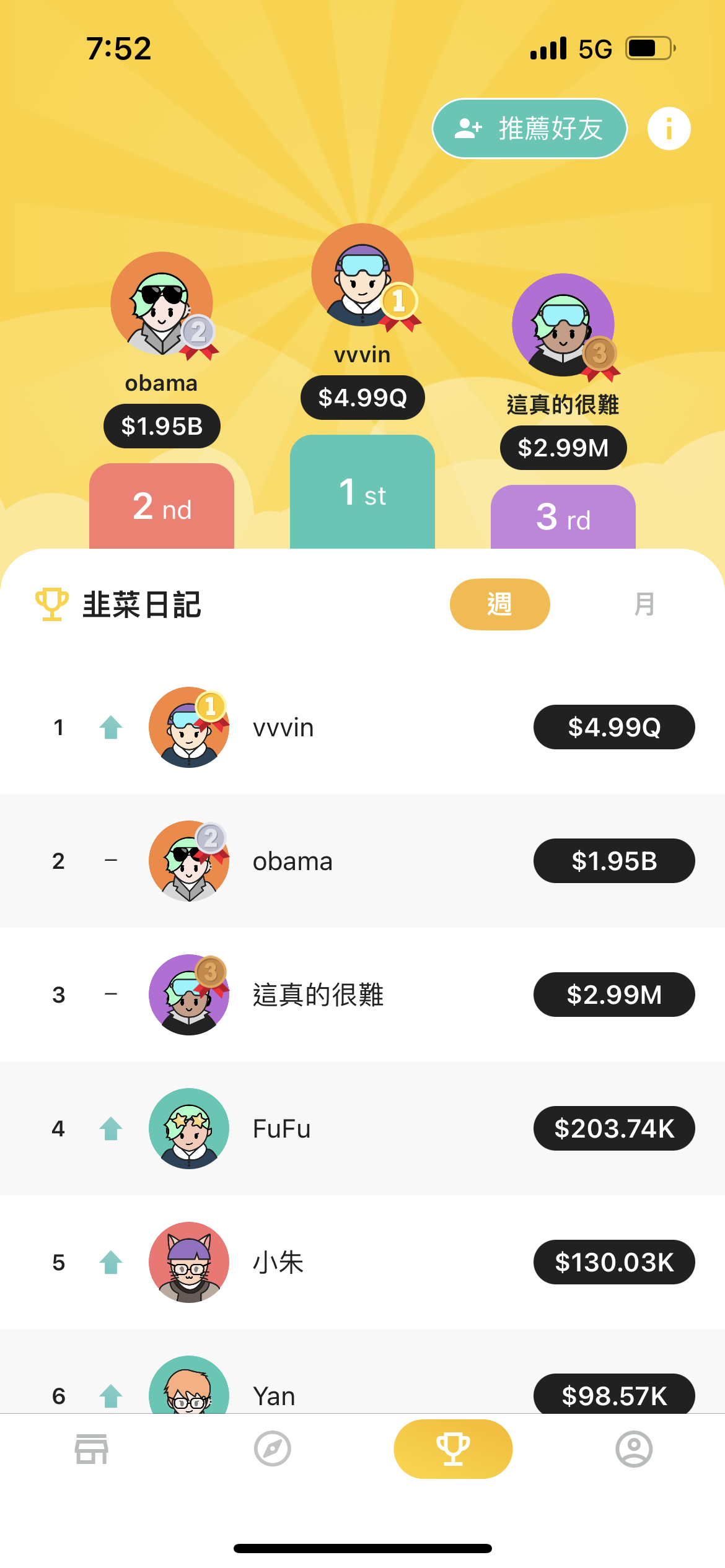Image resolution: width=725 pixels, height=1568 pixels.
Task: Tap 這真的很難's avatar on the podium
Action: (563, 325)
